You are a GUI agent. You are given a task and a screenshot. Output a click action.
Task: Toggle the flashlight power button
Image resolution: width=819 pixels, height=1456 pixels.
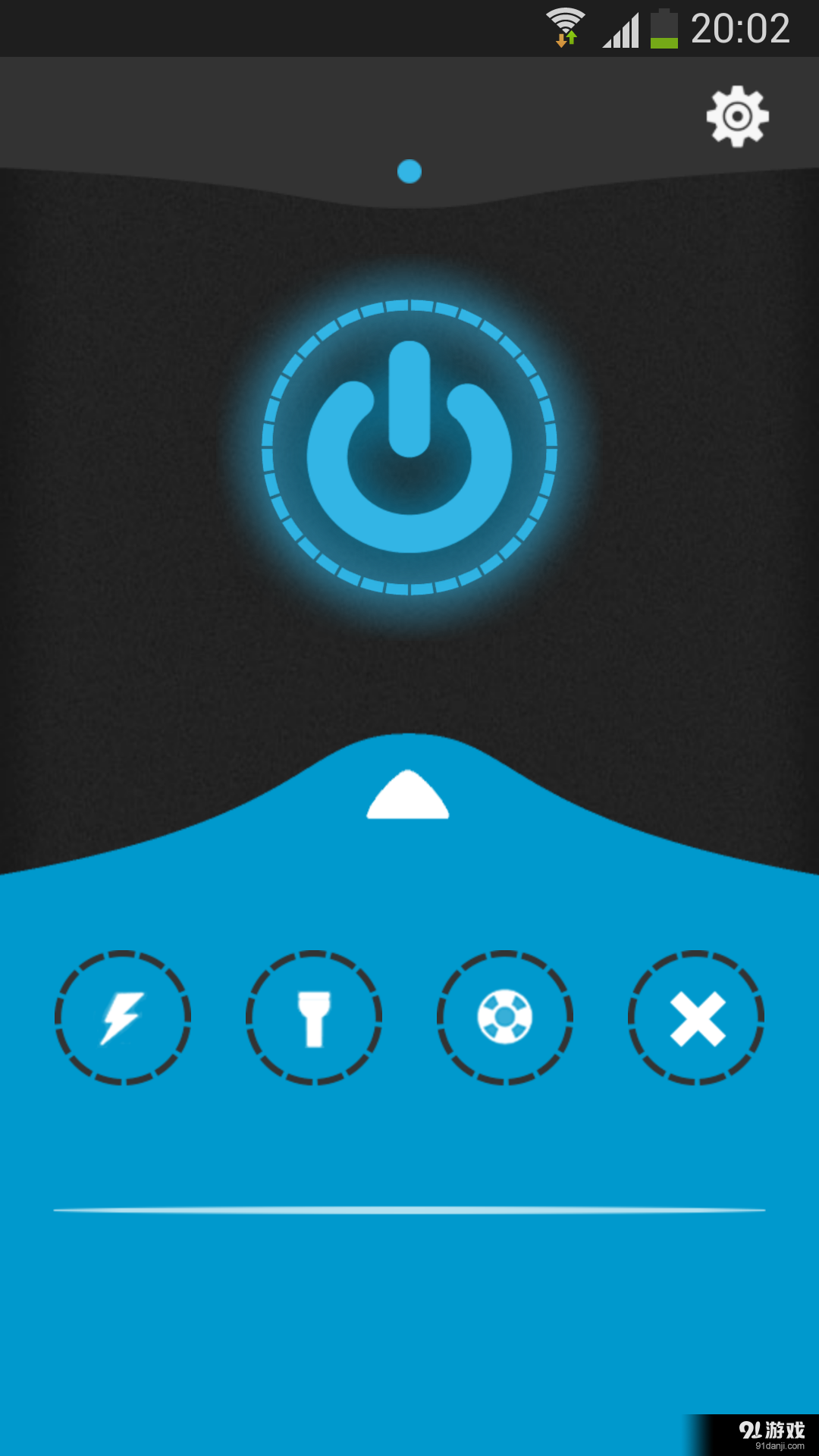coord(409,447)
